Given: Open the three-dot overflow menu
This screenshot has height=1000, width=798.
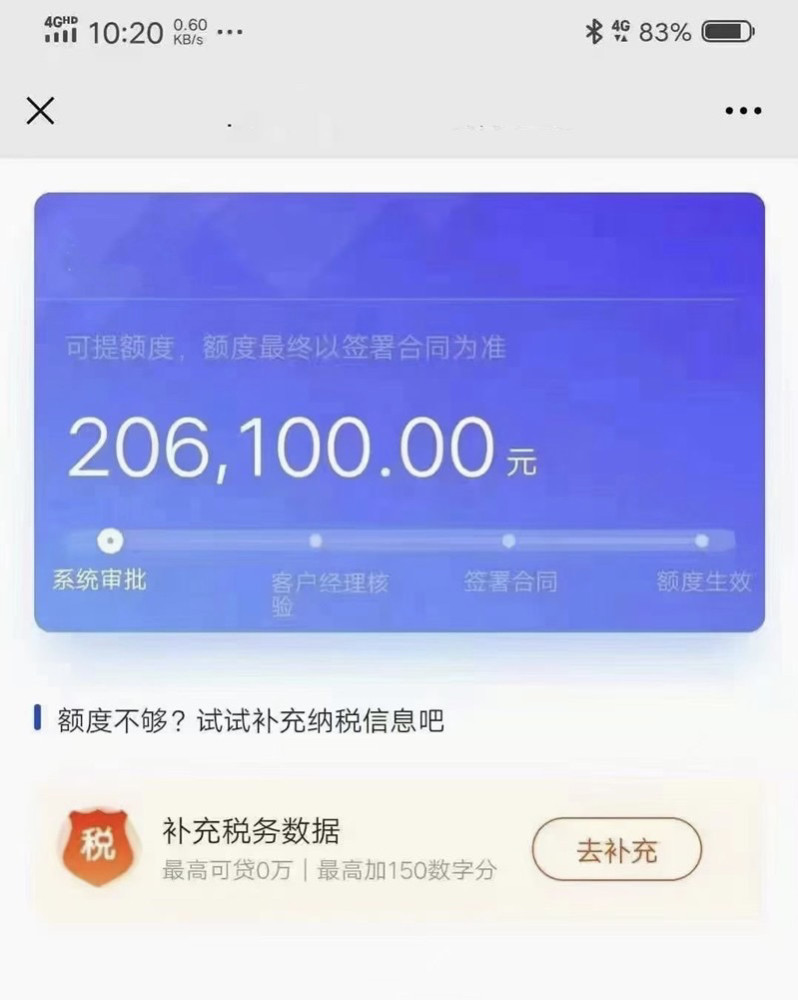Looking at the screenshot, I should tap(742, 111).
